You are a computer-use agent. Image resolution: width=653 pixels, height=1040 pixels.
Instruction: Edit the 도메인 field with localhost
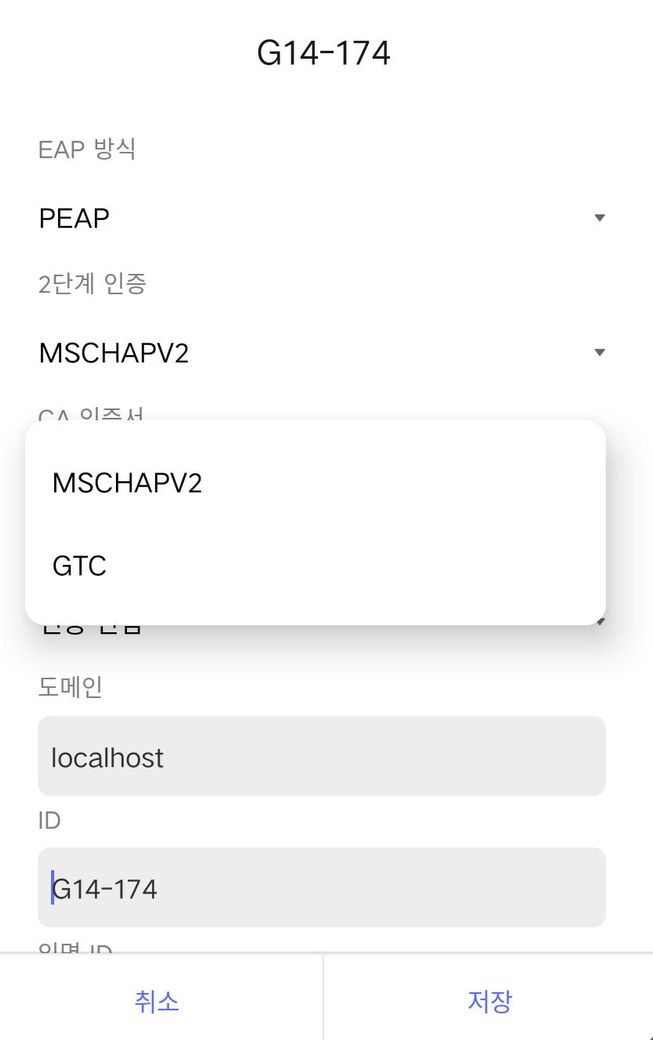pos(321,757)
